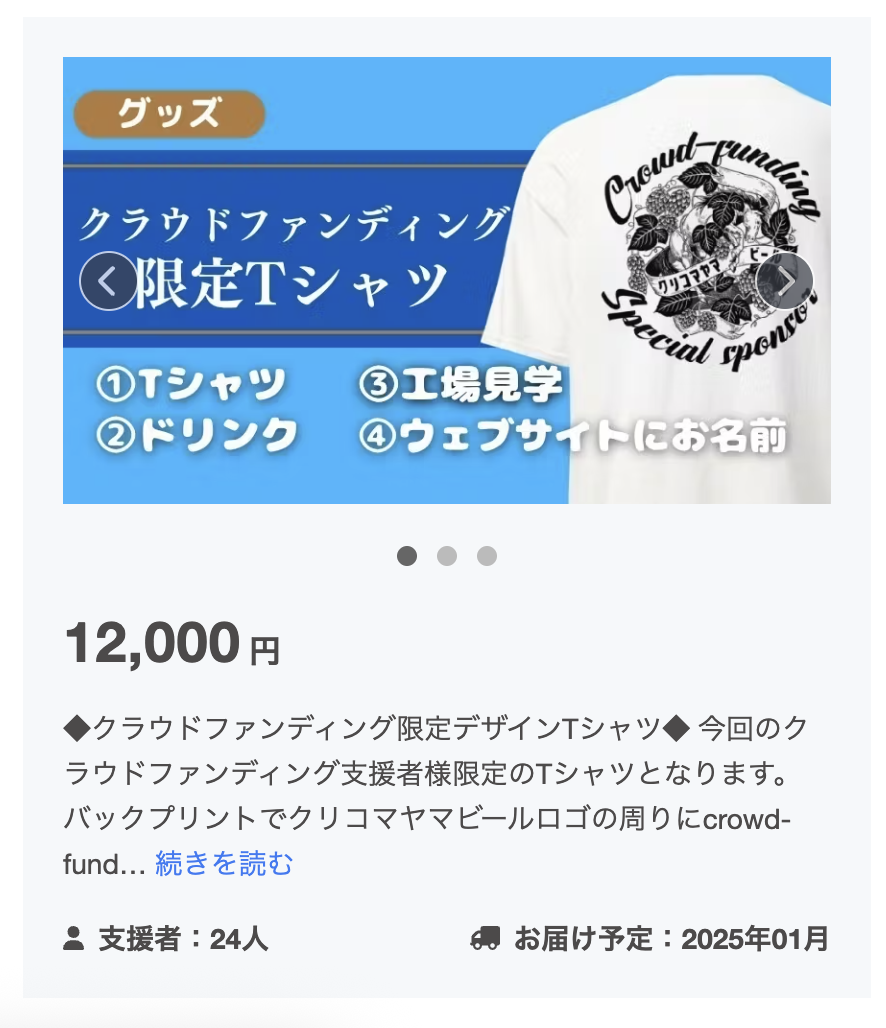Expand description via 続きを読む link
The image size is (886, 1028).
(x=224, y=863)
